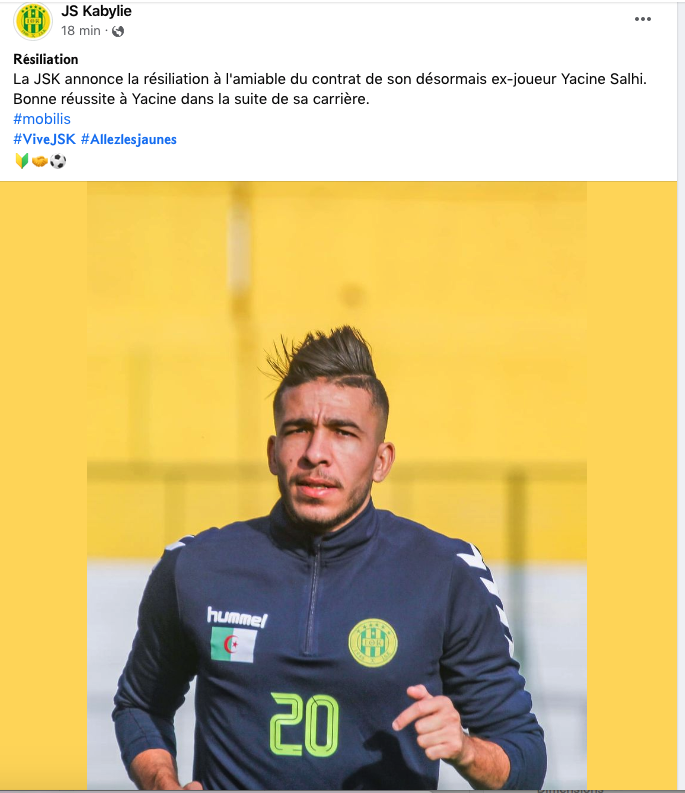Open the JS Kabylie page name

96,11
